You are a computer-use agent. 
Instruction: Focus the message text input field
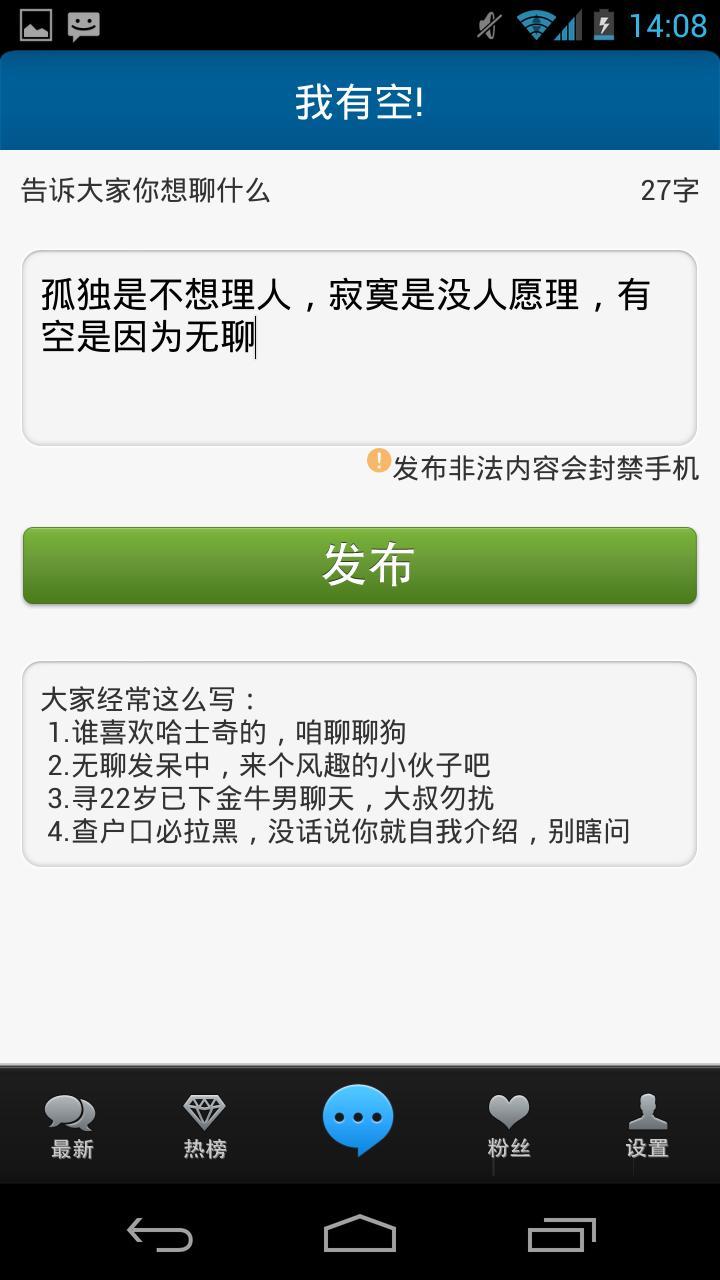click(x=360, y=347)
